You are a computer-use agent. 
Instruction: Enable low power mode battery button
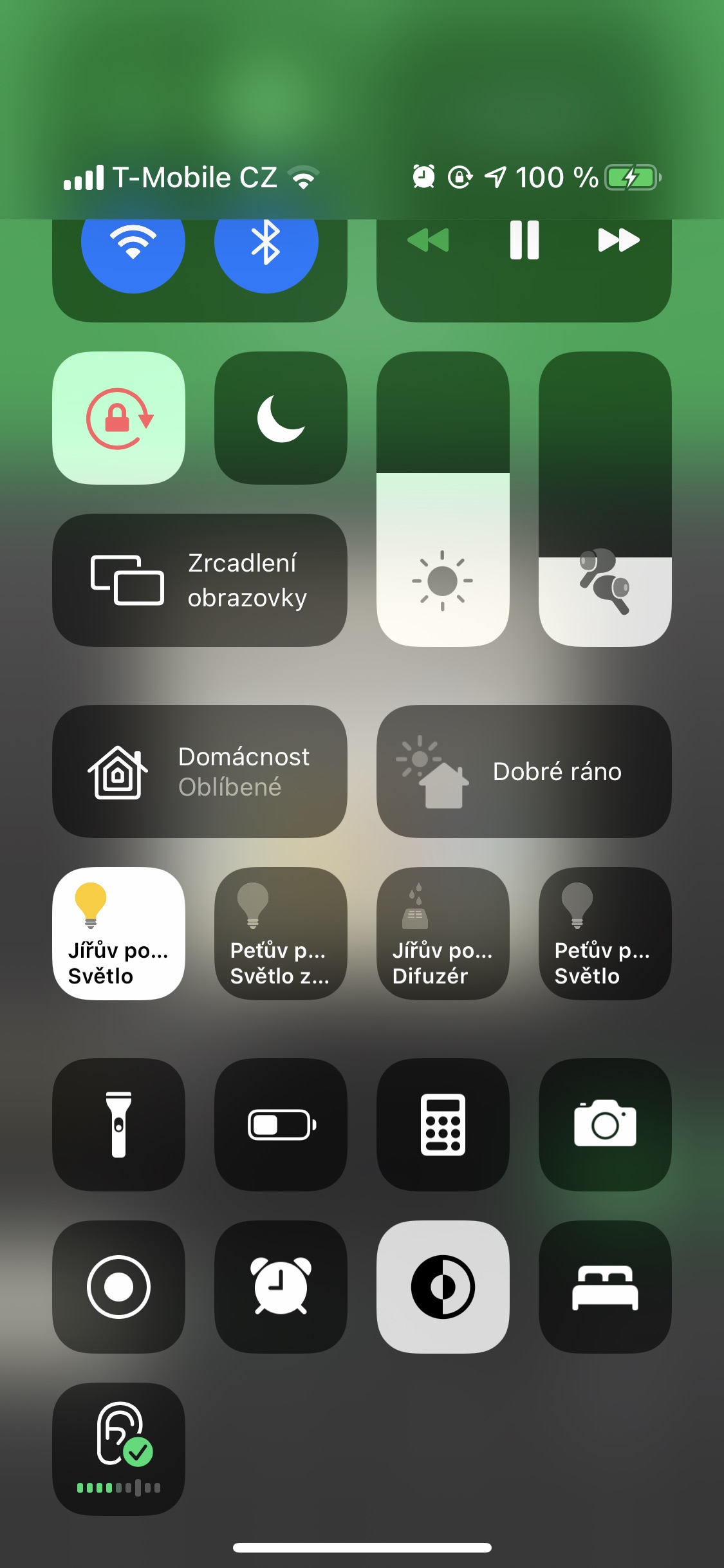(281, 1125)
